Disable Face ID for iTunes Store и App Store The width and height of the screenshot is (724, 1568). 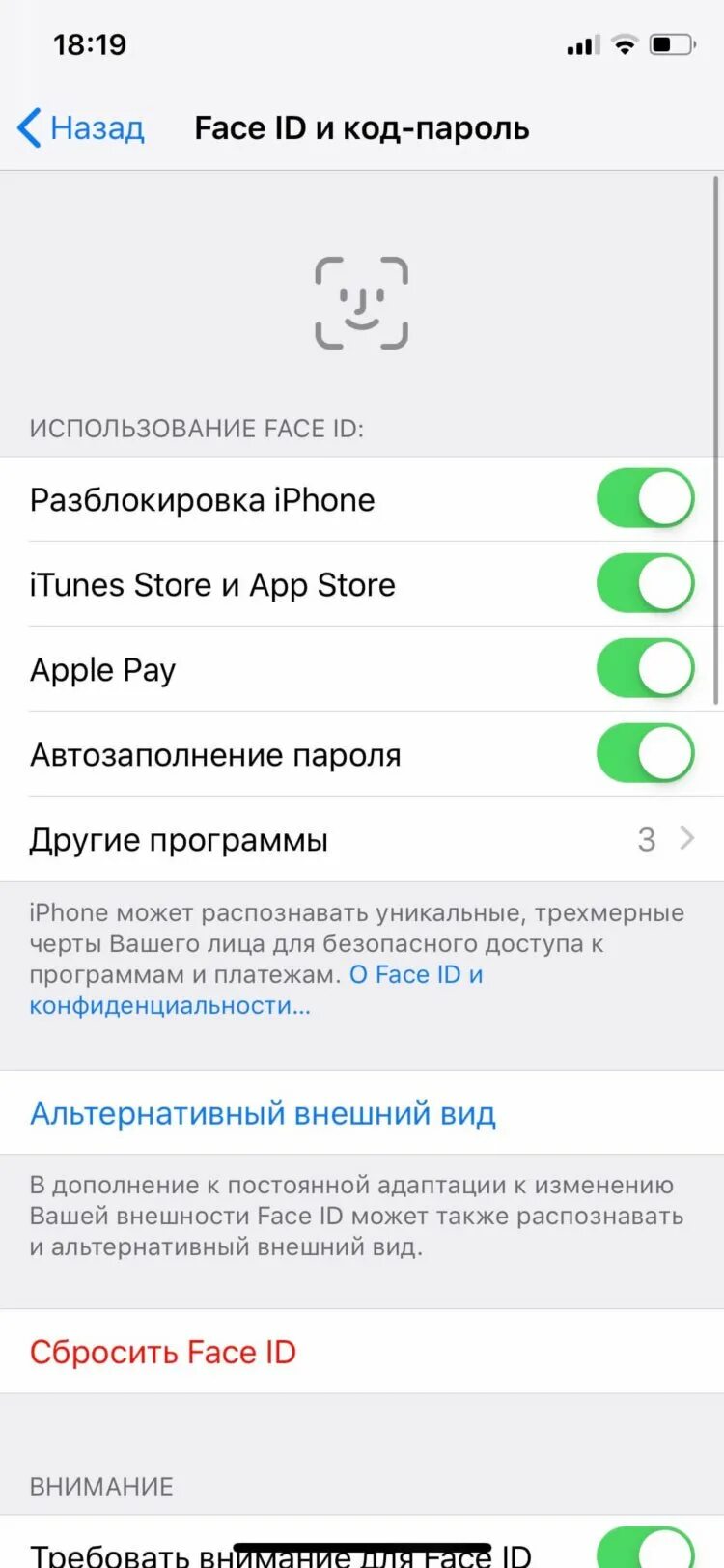tap(645, 584)
